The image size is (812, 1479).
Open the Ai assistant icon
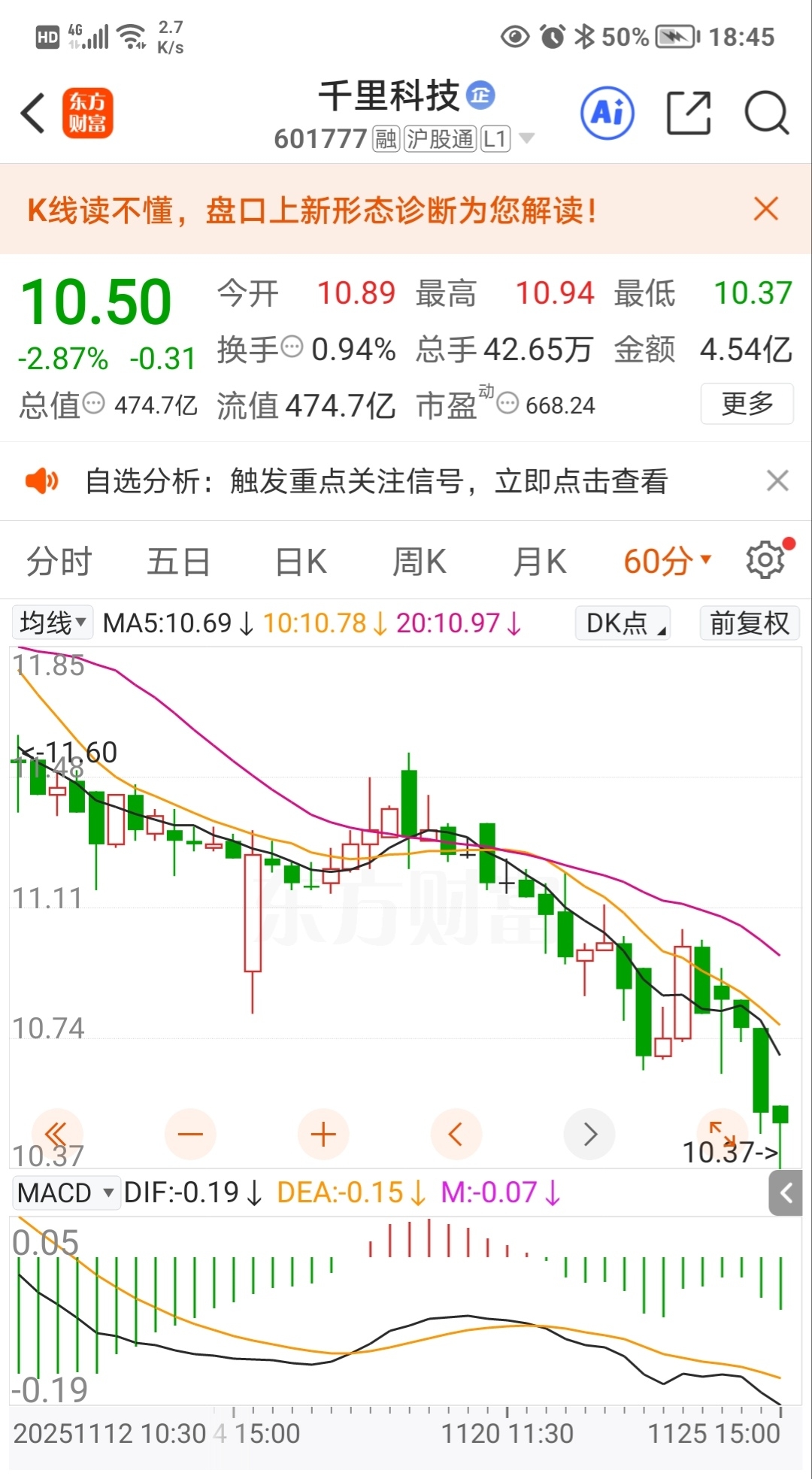click(607, 114)
